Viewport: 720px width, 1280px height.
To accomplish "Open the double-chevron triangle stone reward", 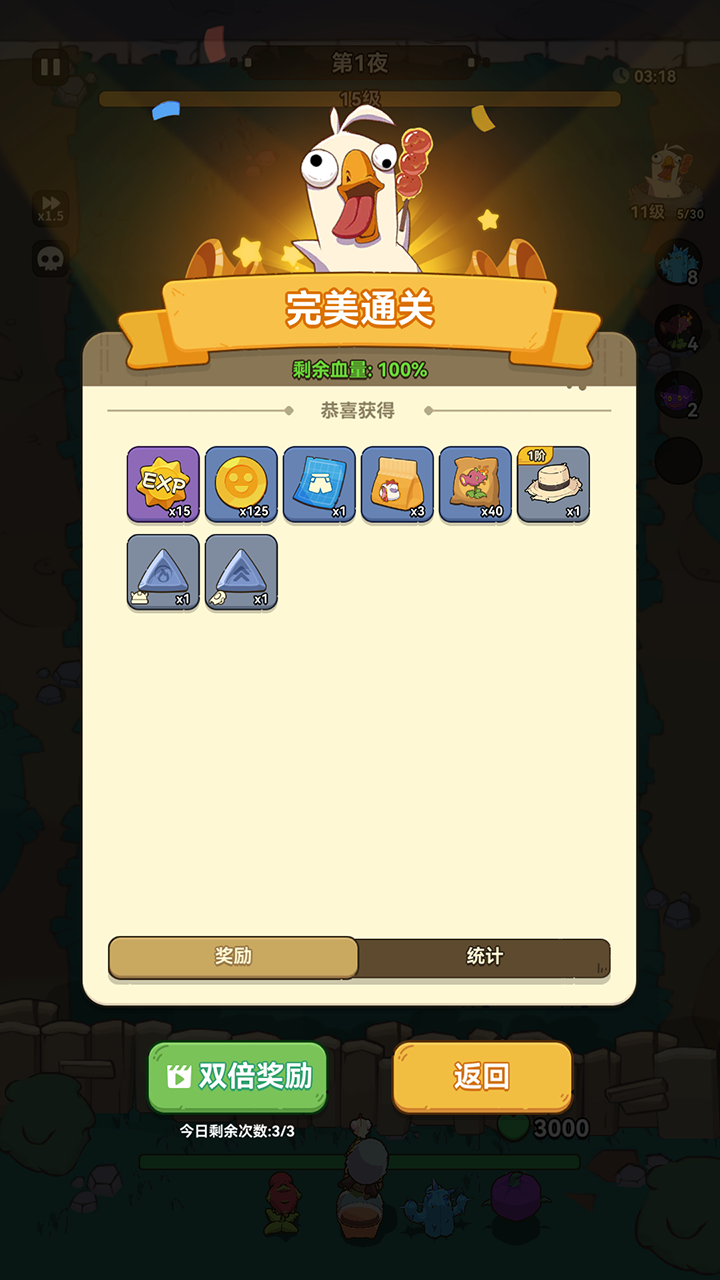I will click(241, 572).
